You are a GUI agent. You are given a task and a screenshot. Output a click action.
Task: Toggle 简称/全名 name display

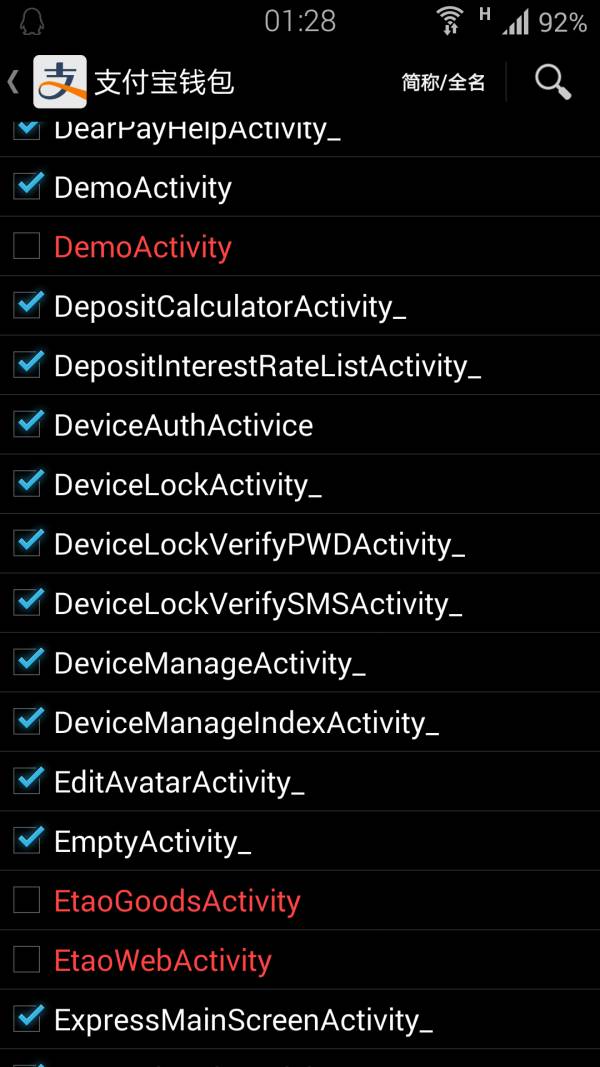[x=443, y=83]
